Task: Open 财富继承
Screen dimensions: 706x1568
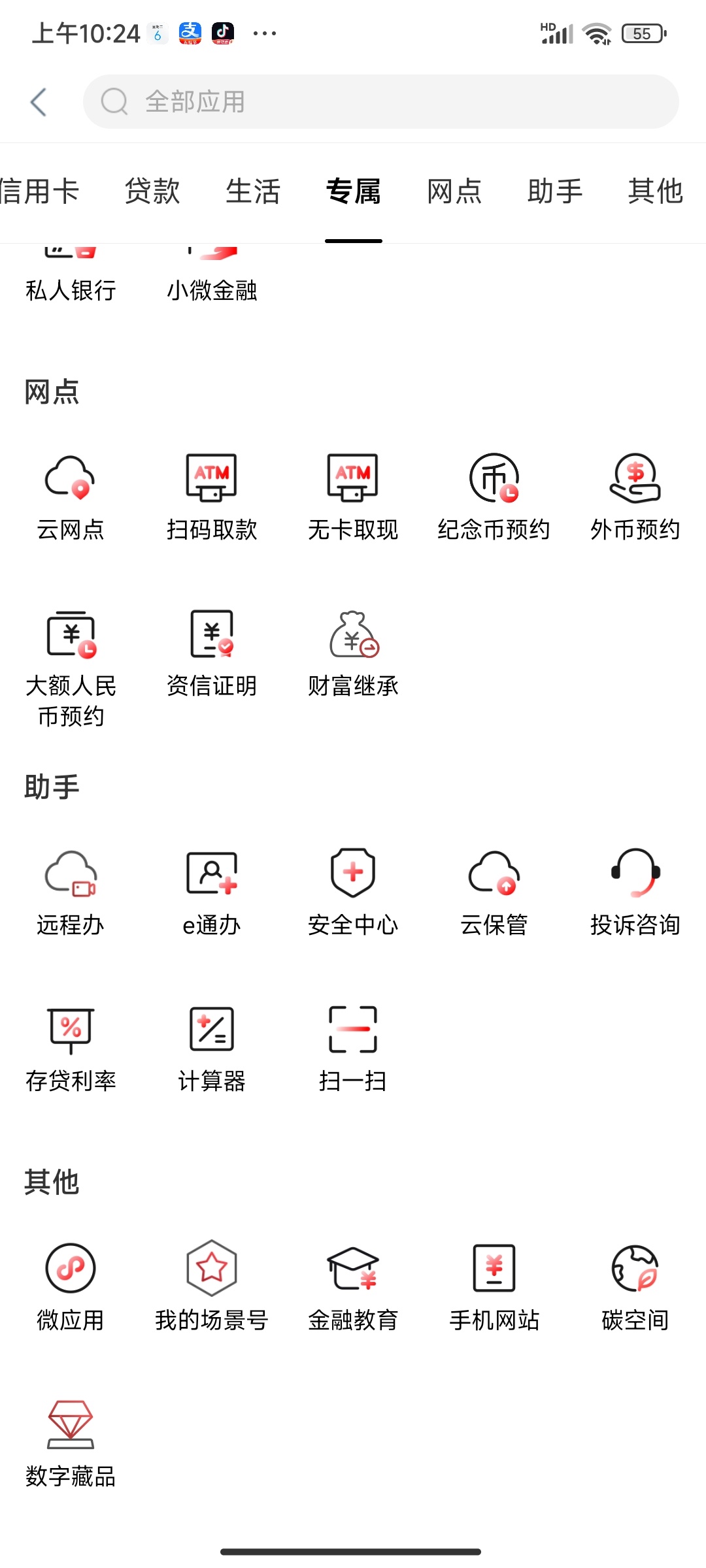Action: (353, 655)
